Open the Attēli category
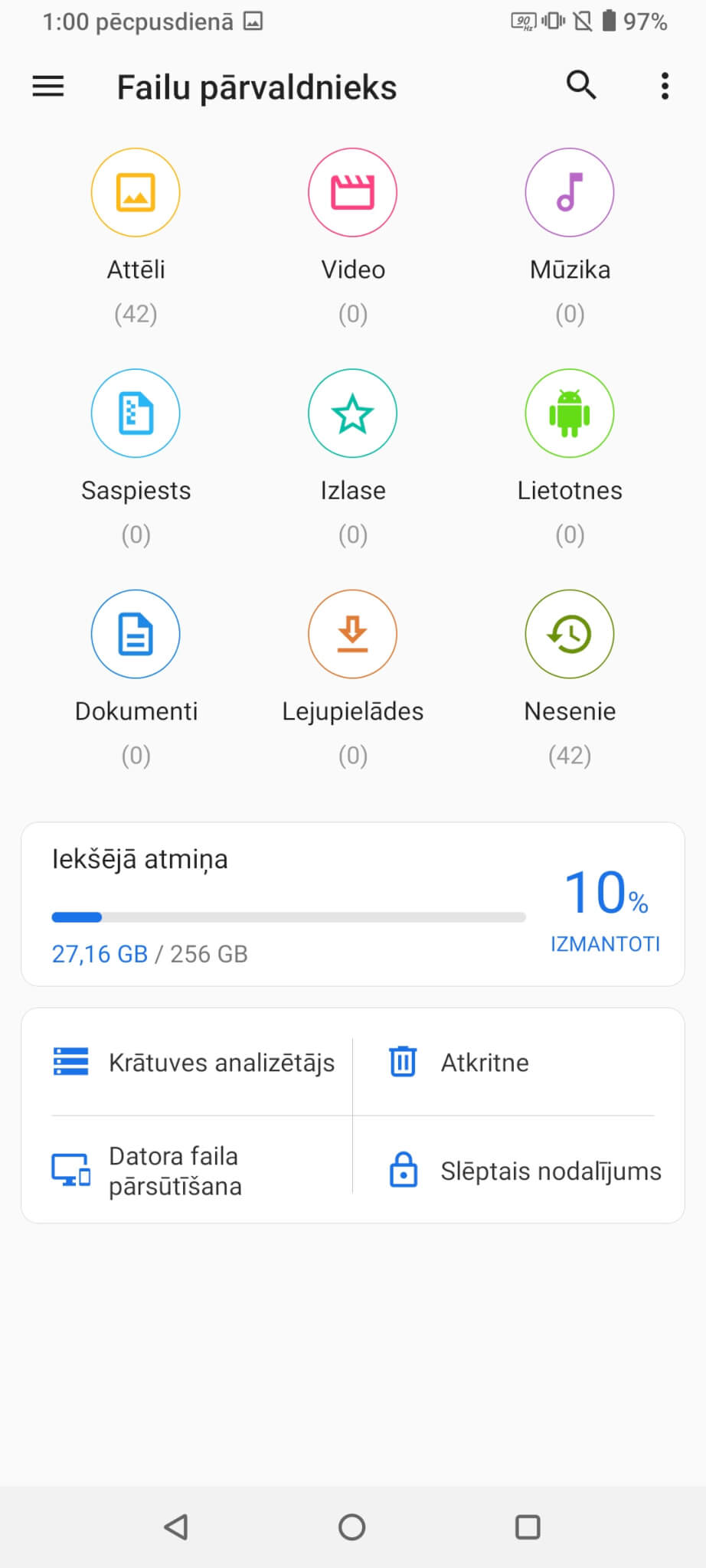 [136, 193]
